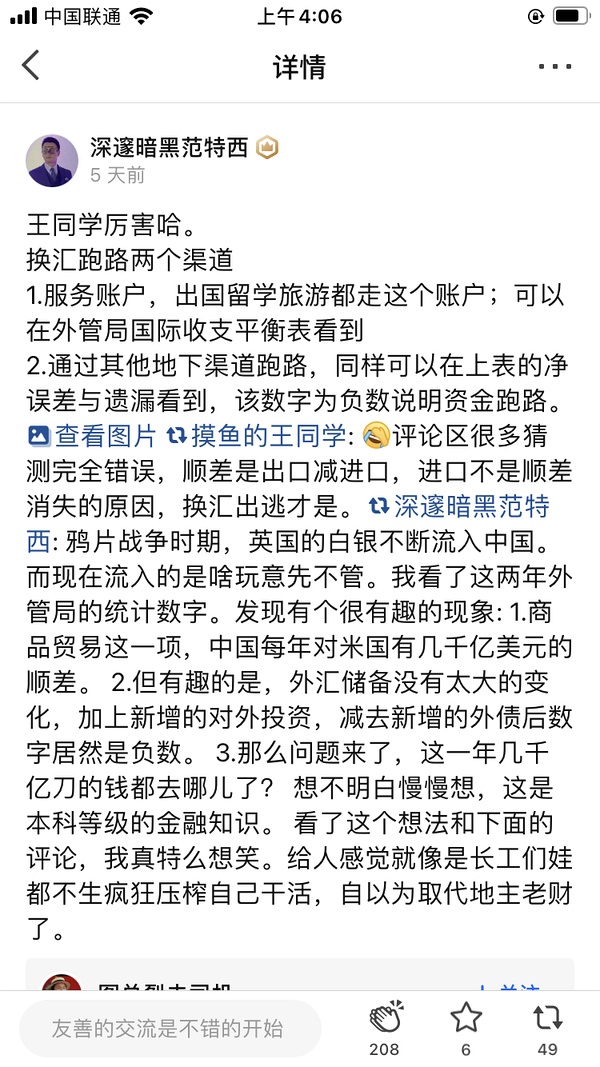Open 深邃暗黑范特西's profile avatar

coord(52,160)
